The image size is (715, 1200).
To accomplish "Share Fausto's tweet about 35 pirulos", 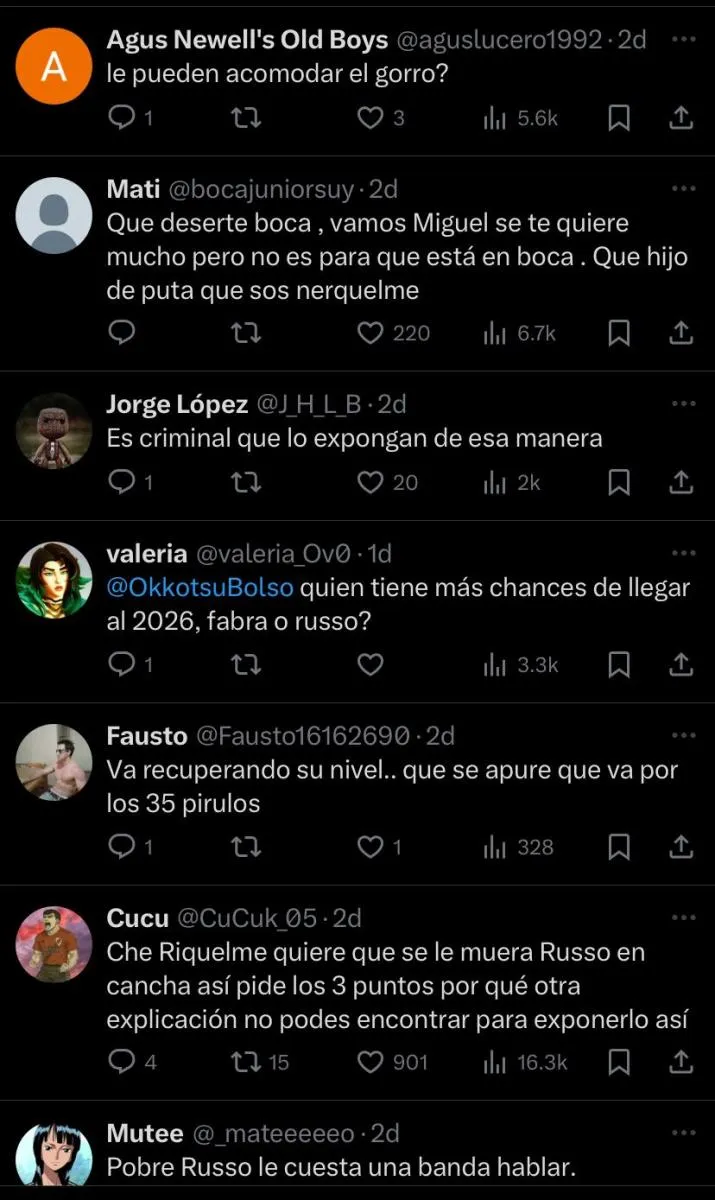I will (x=680, y=847).
